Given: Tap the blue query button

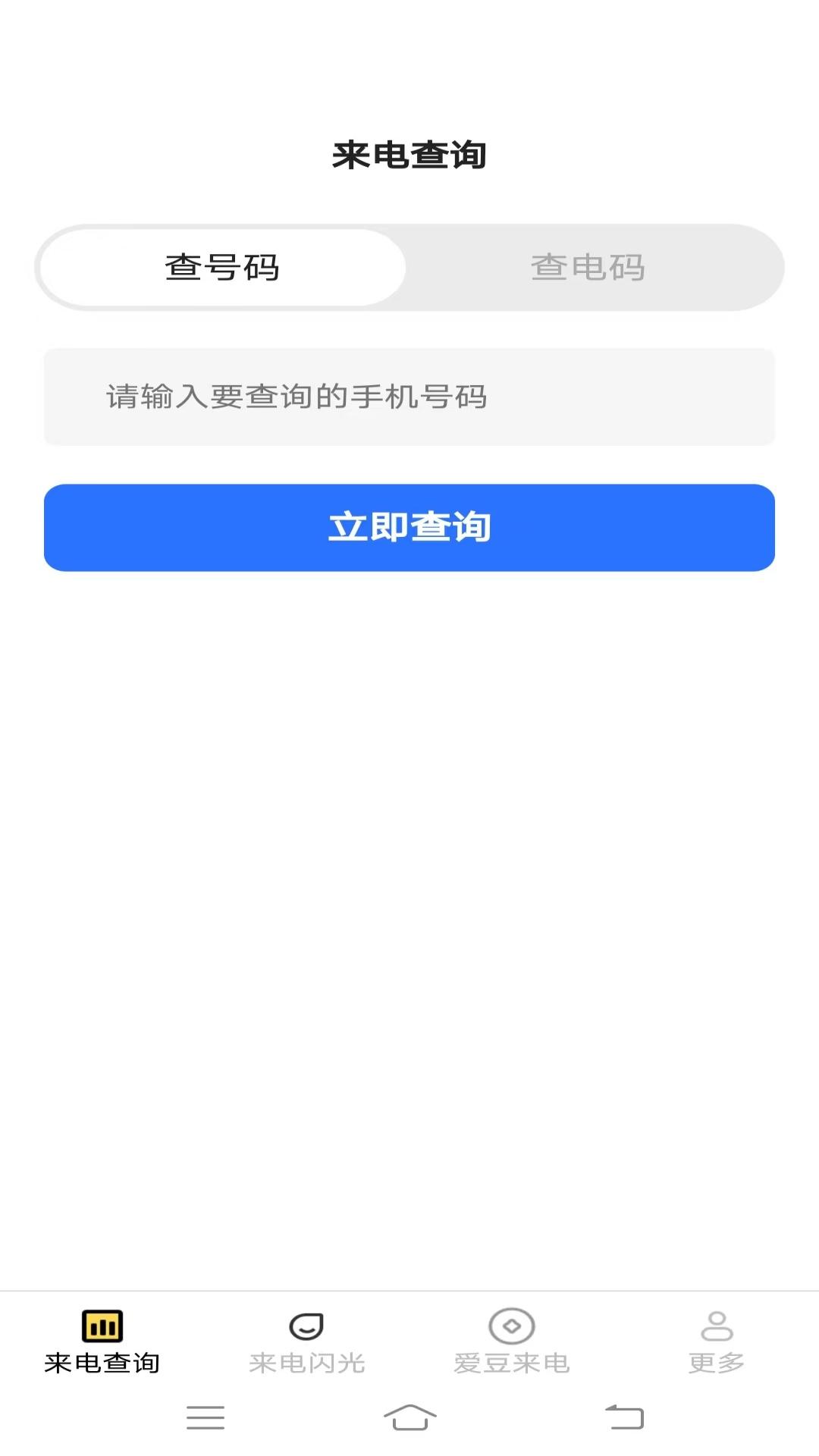Looking at the screenshot, I should [409, 527].
